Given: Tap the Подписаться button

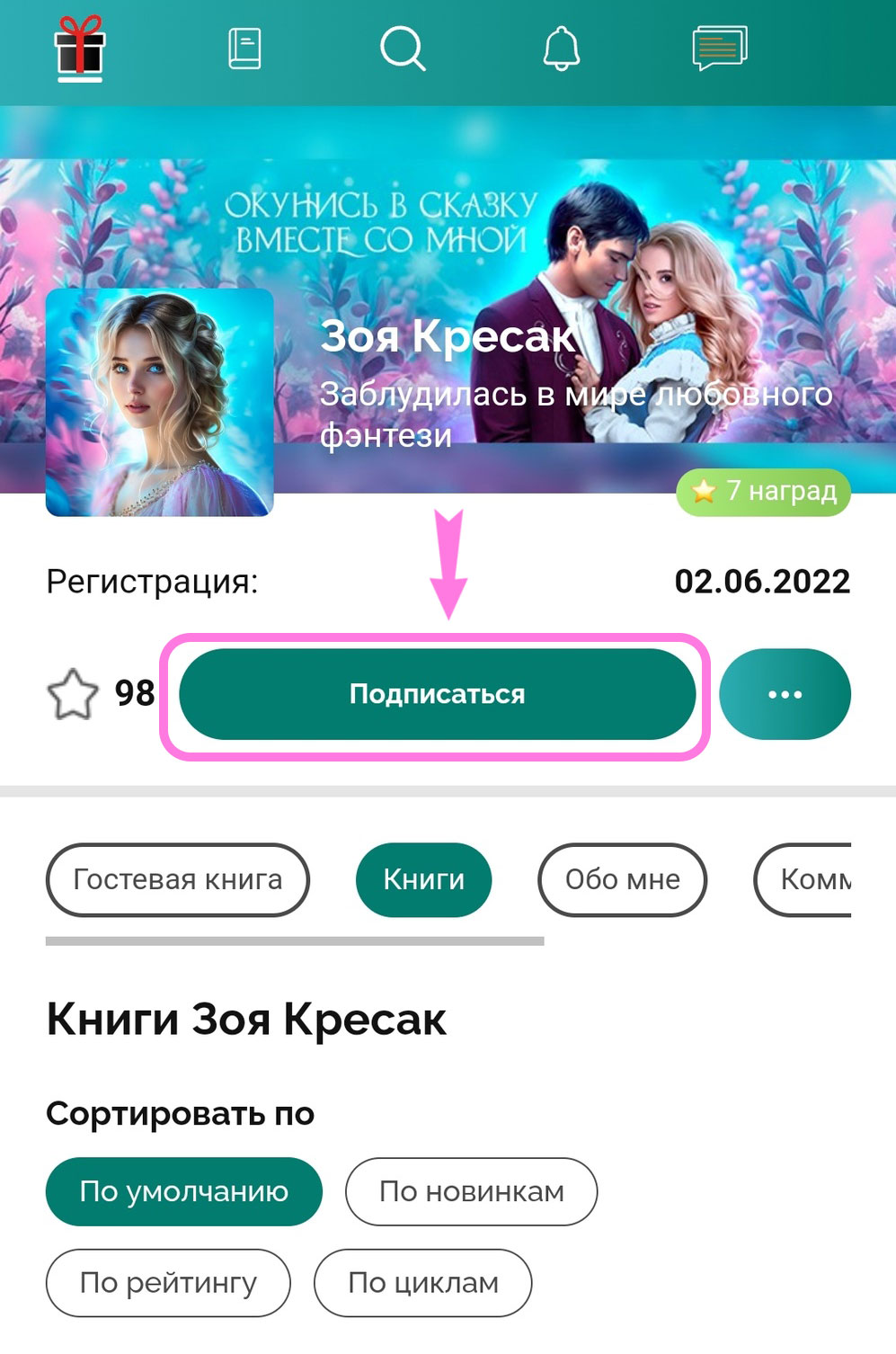Looking at the screenshot, I should coord(438,694).
